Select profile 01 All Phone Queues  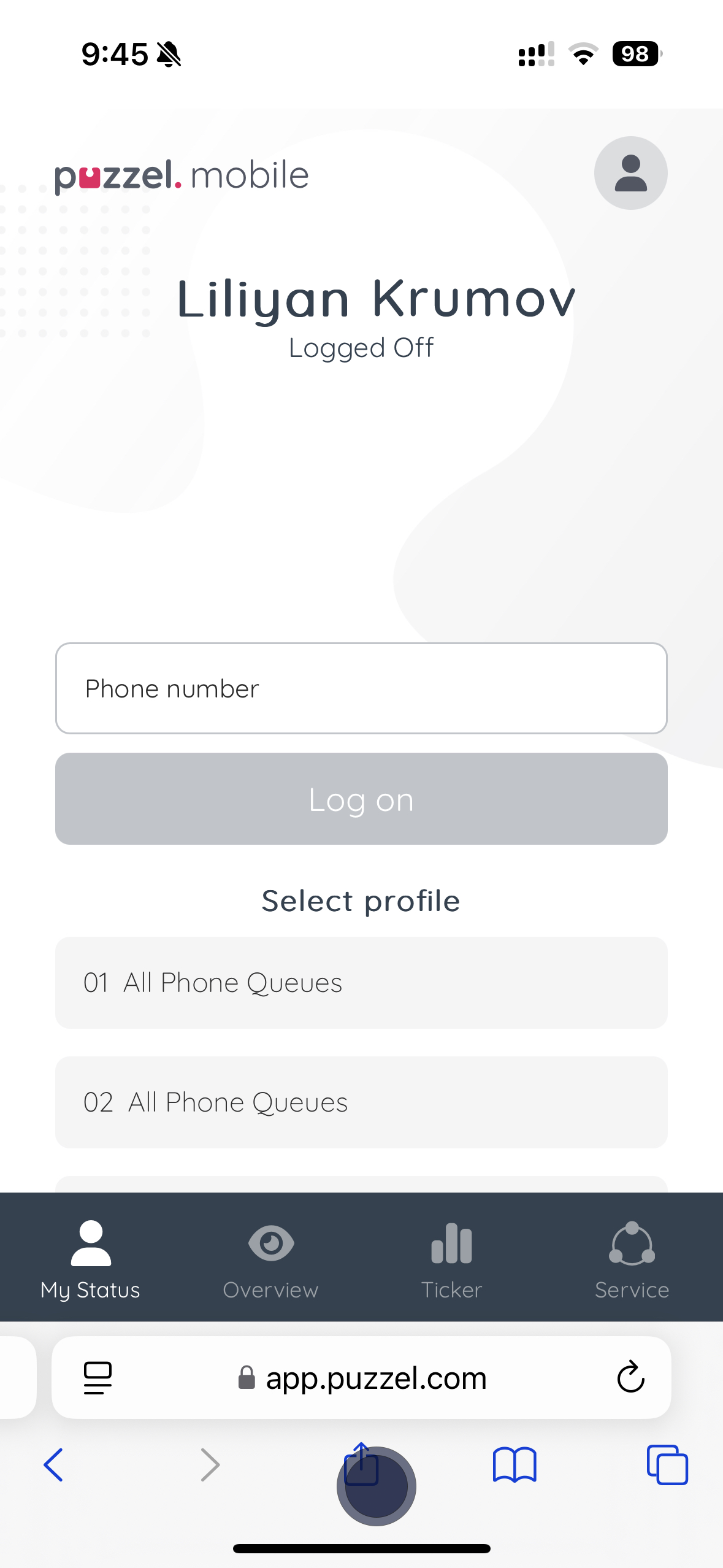click(361, 982)
